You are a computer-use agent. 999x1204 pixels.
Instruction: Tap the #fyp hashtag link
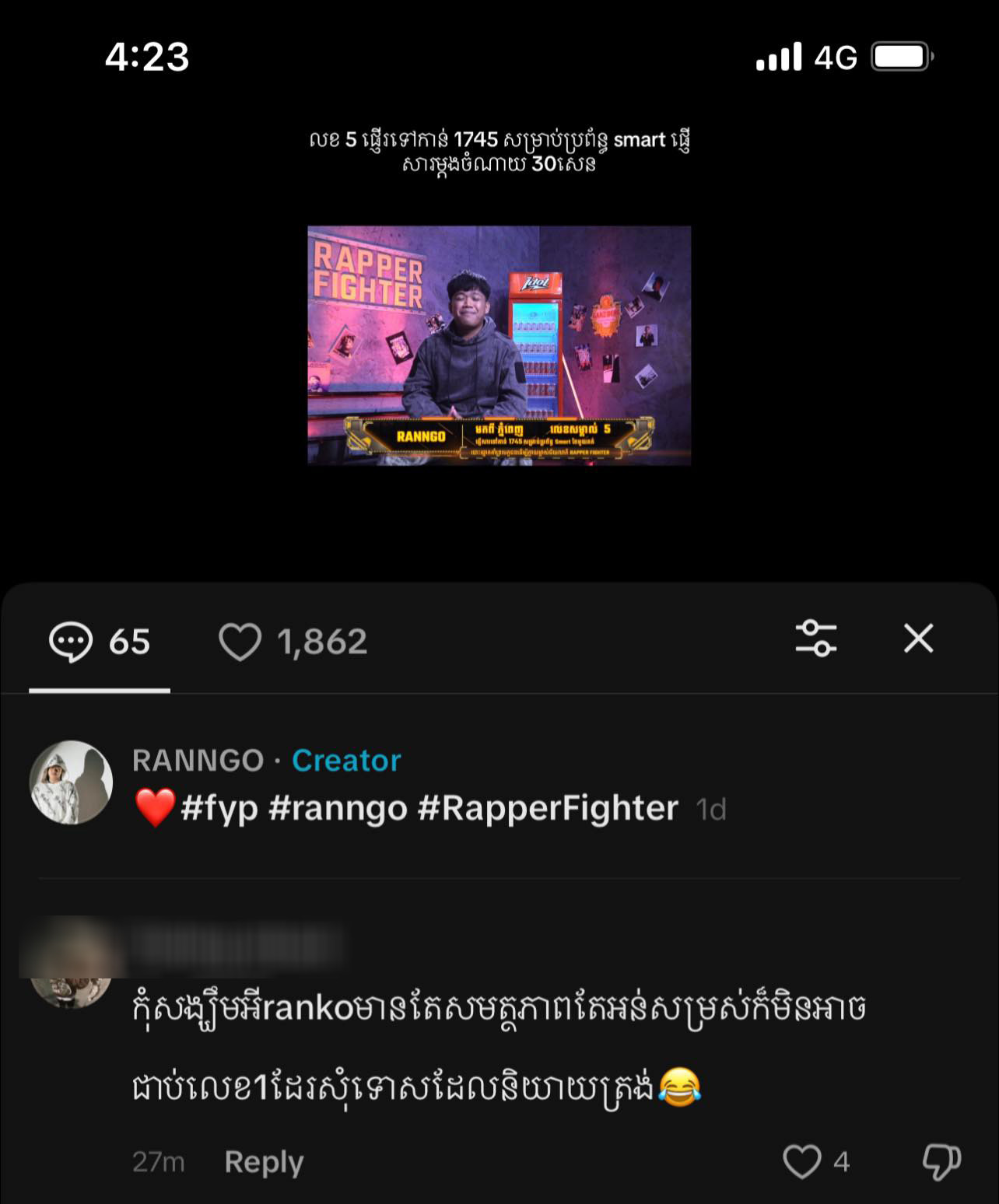pyautogui.click(x=219, y=809)
